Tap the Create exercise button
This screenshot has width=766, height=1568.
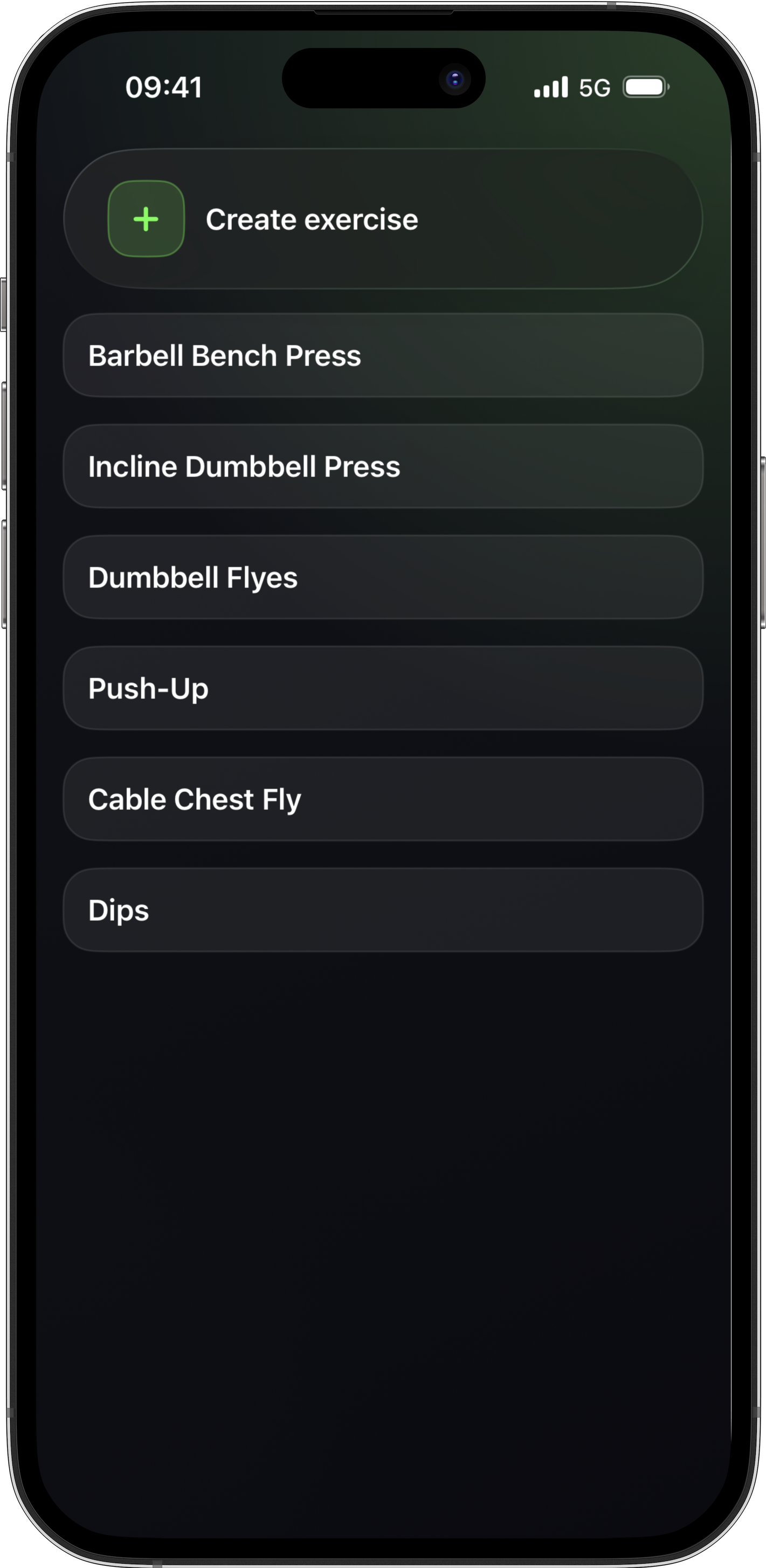[382, 219]
